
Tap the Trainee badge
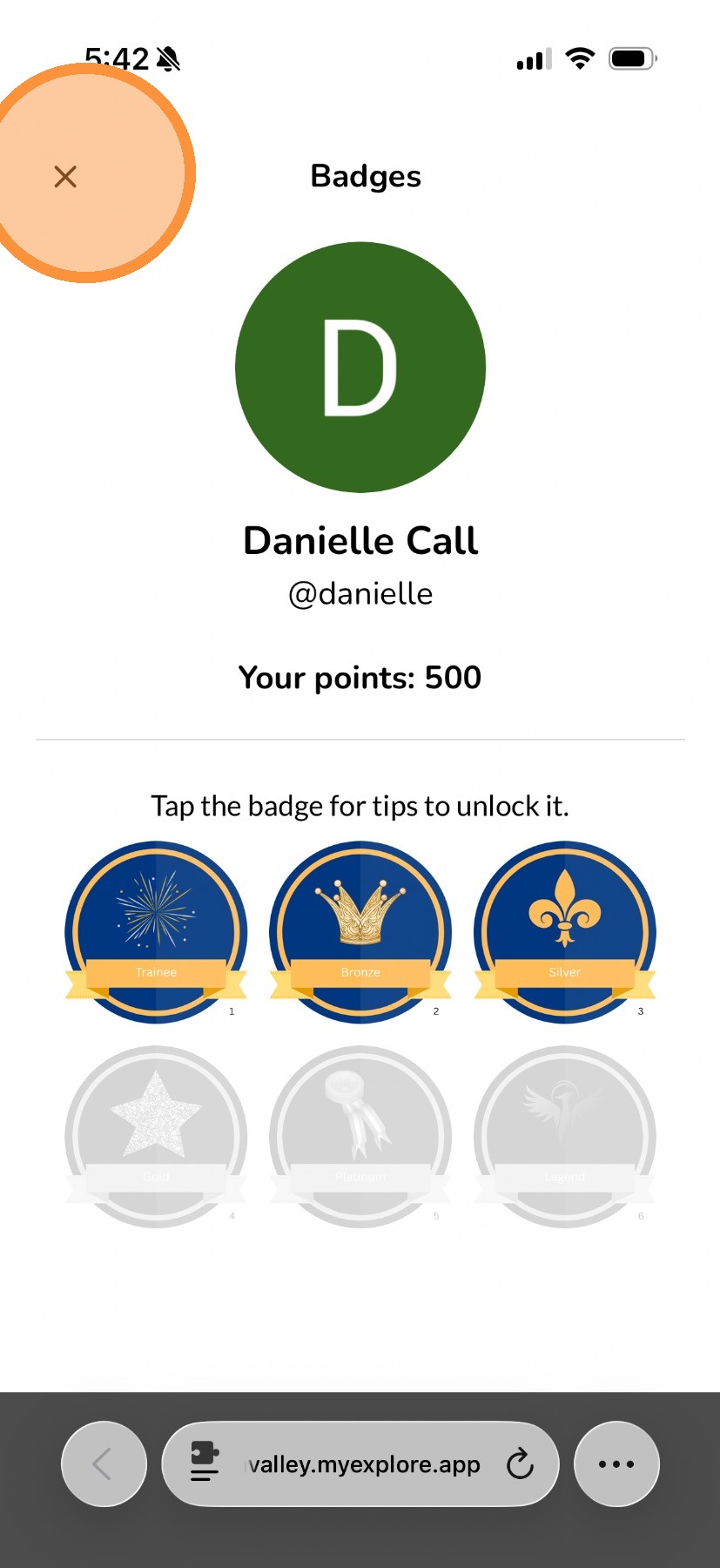[156, 931]
